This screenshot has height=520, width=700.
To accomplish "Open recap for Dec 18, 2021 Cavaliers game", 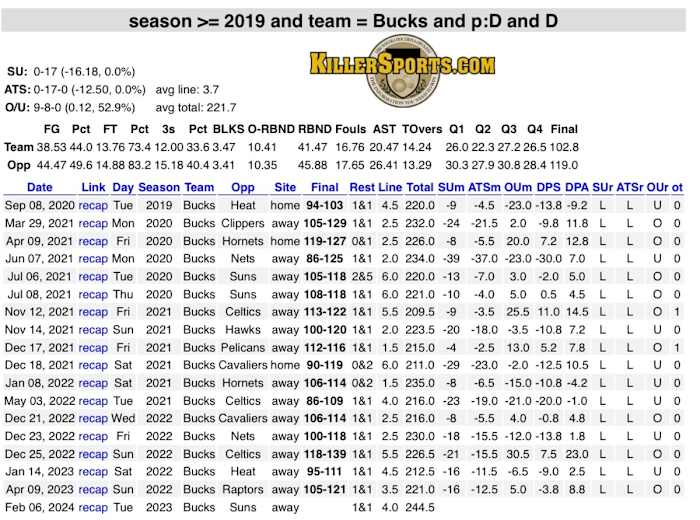I will pos(93,365).
